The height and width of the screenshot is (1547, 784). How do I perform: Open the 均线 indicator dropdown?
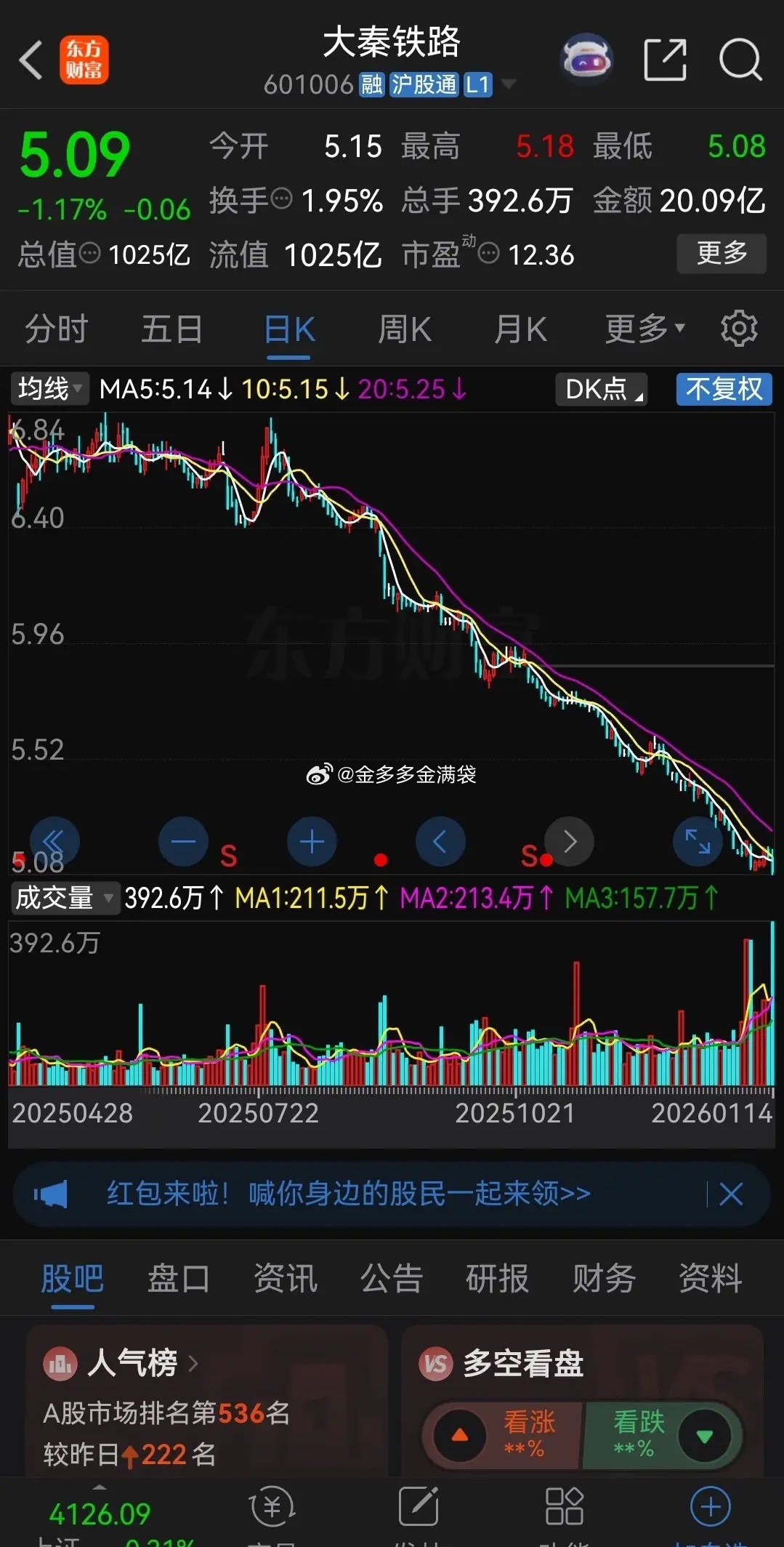49,390
